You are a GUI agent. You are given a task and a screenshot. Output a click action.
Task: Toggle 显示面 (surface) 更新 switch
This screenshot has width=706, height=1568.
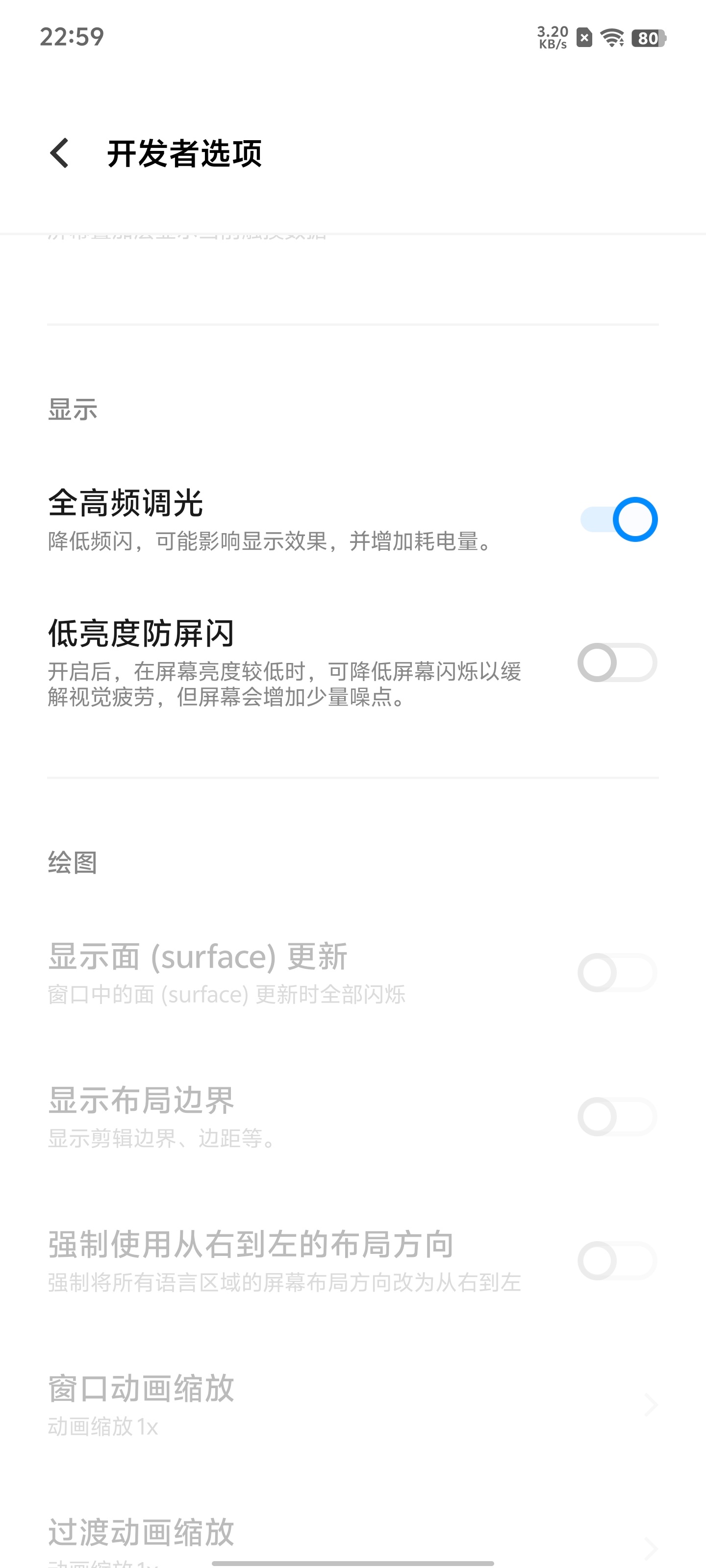[616, 973]
